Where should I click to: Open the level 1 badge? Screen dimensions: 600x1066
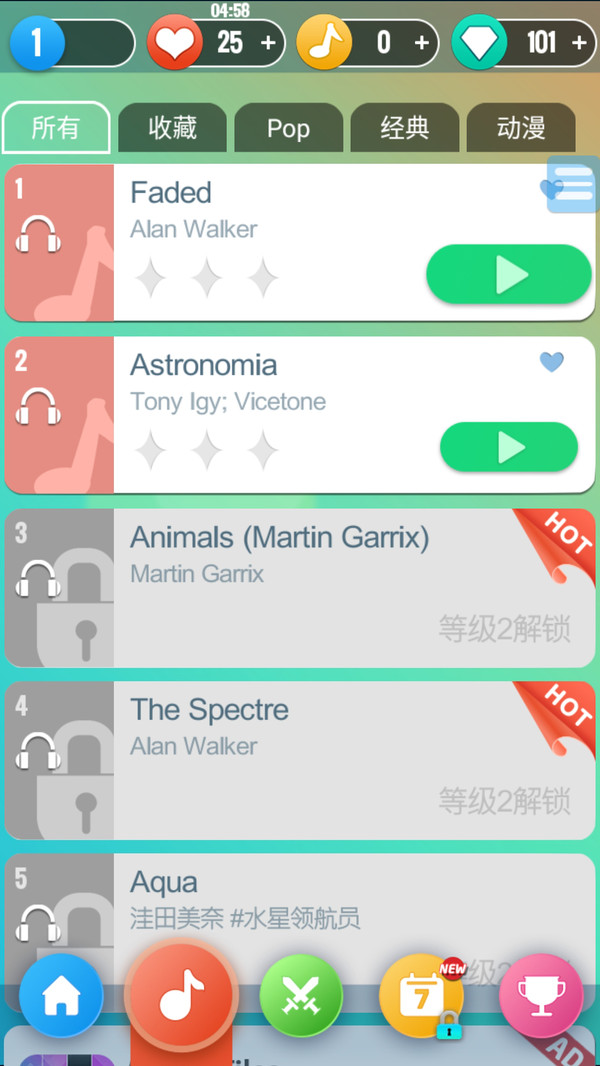(x=36, y=43)
